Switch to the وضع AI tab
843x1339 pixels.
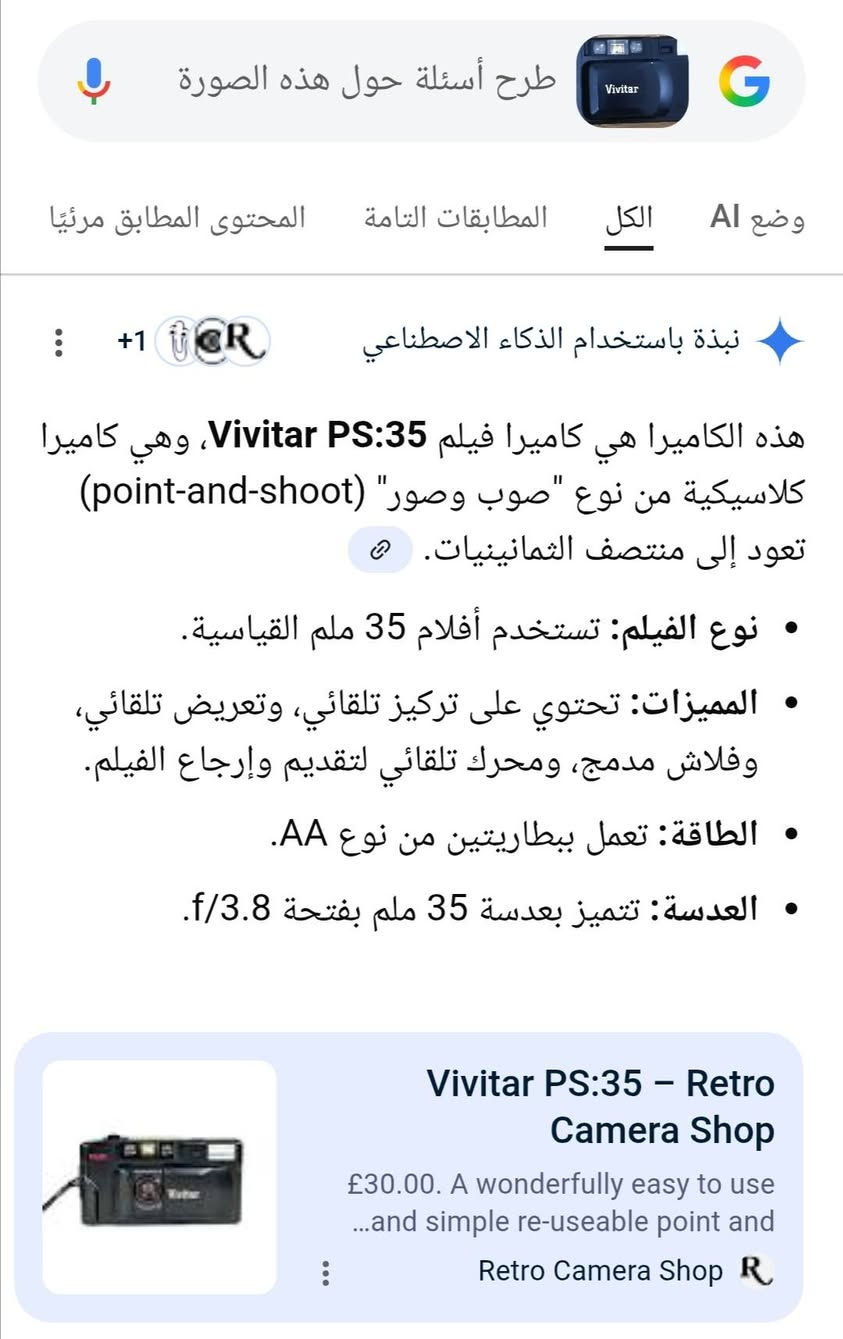[757, 218]
